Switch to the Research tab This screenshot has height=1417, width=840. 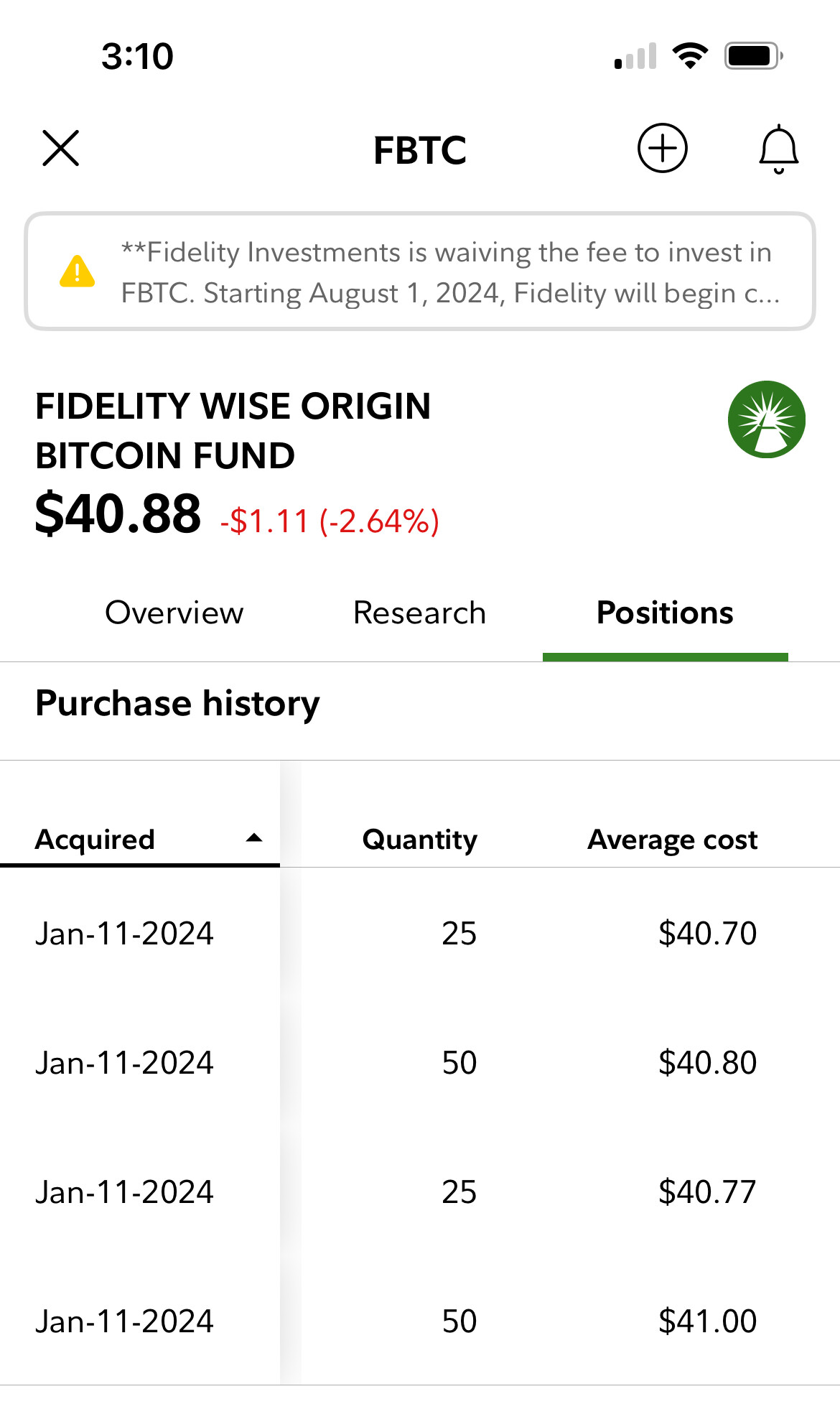pos(419,613)
